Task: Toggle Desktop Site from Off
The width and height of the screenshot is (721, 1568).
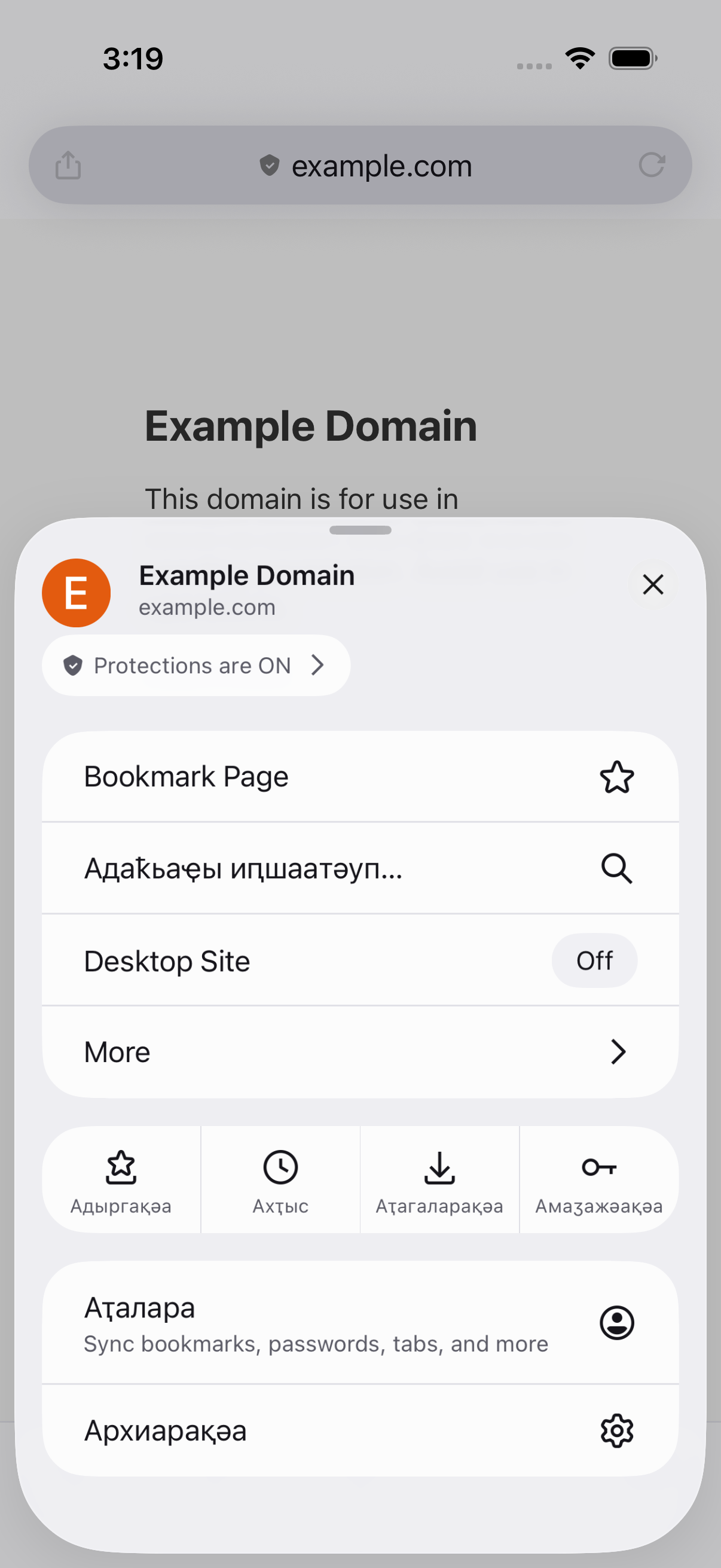Action: 594,960
